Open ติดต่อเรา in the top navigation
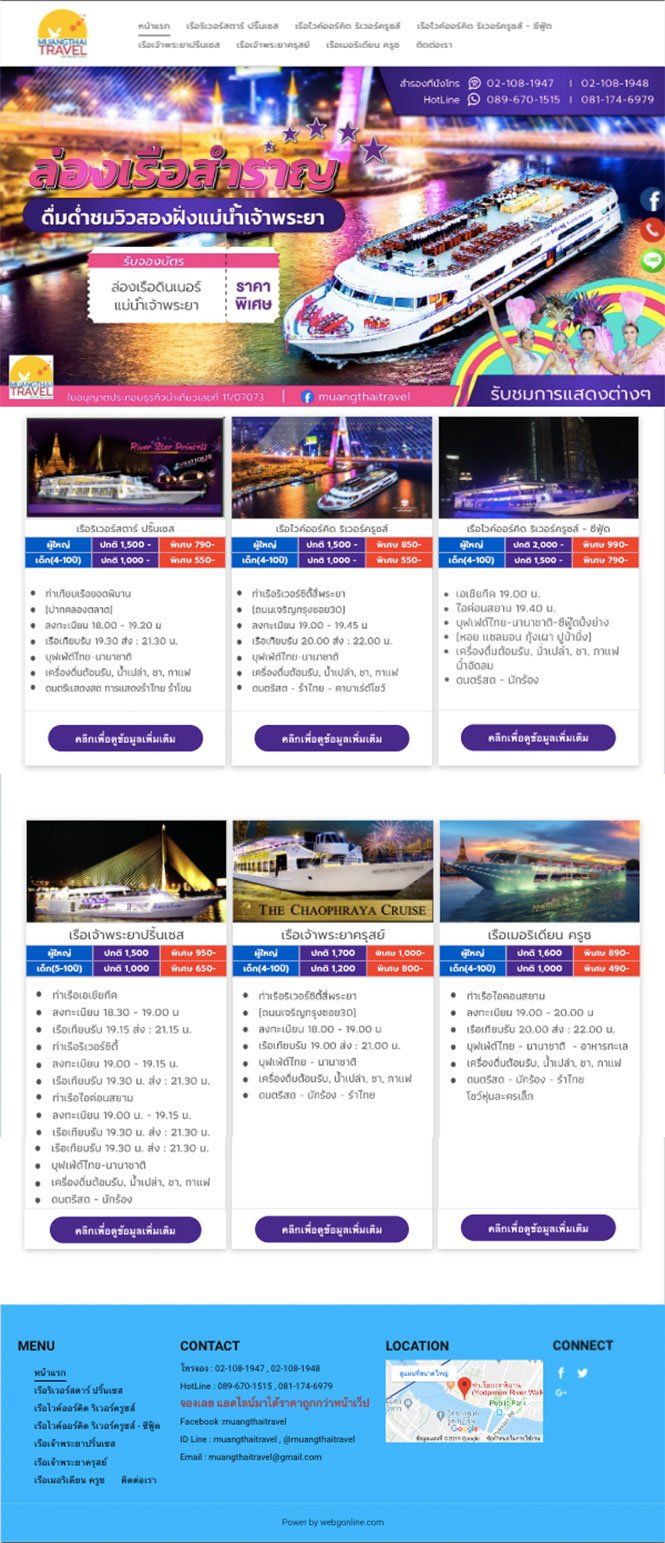Image resolution: width=665 pixels, height=1543 pixels. point(432,45)
